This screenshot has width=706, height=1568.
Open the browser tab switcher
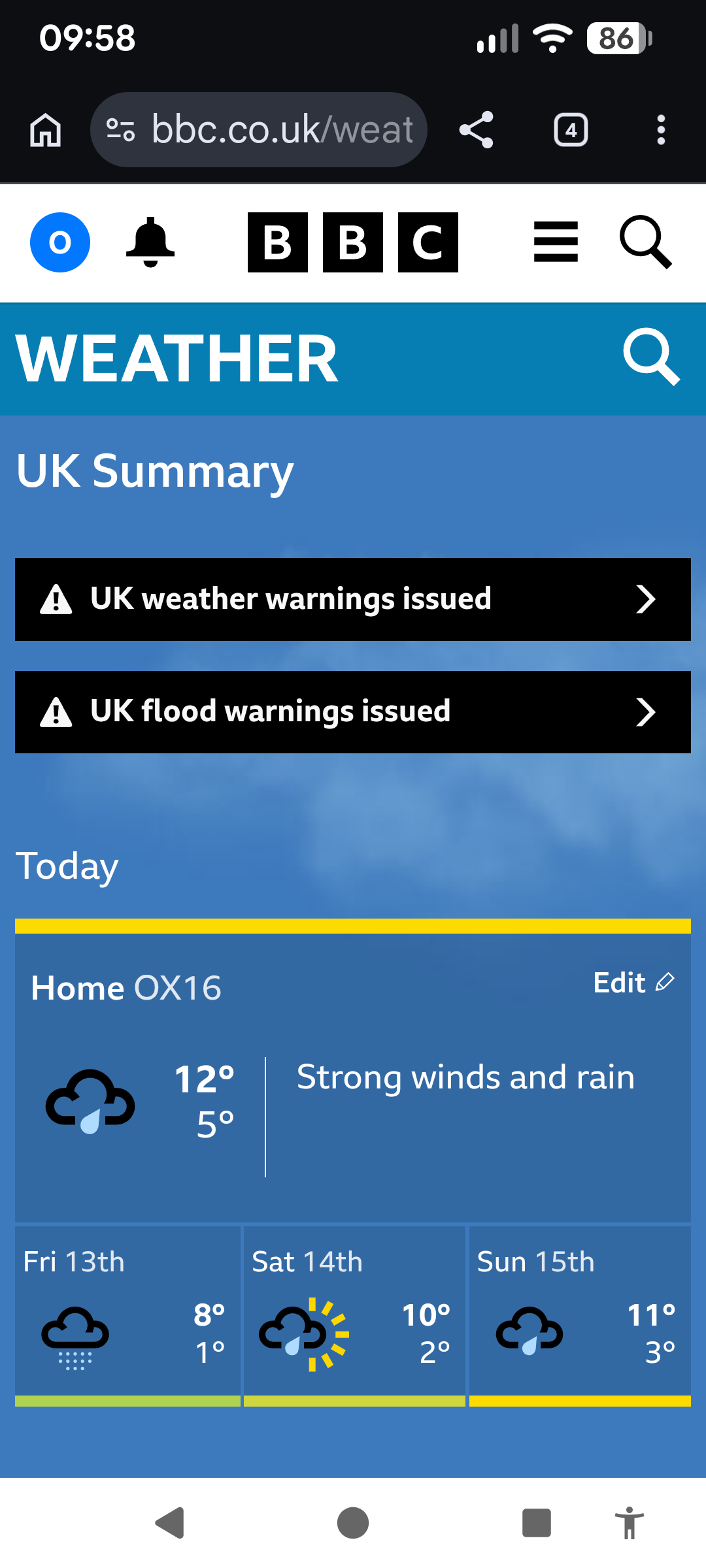(x=571, y=130)
